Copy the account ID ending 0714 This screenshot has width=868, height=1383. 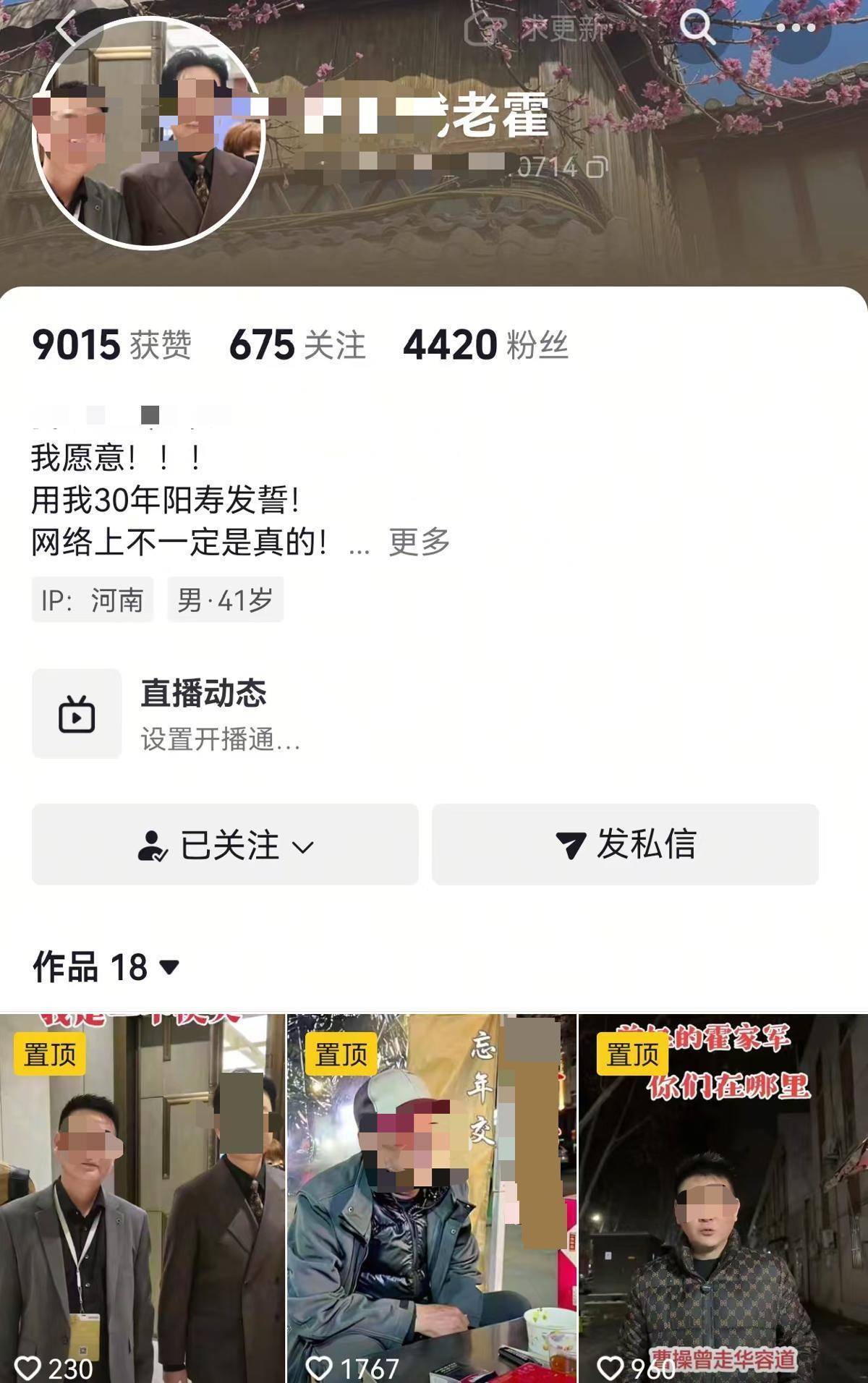point(597,168)
